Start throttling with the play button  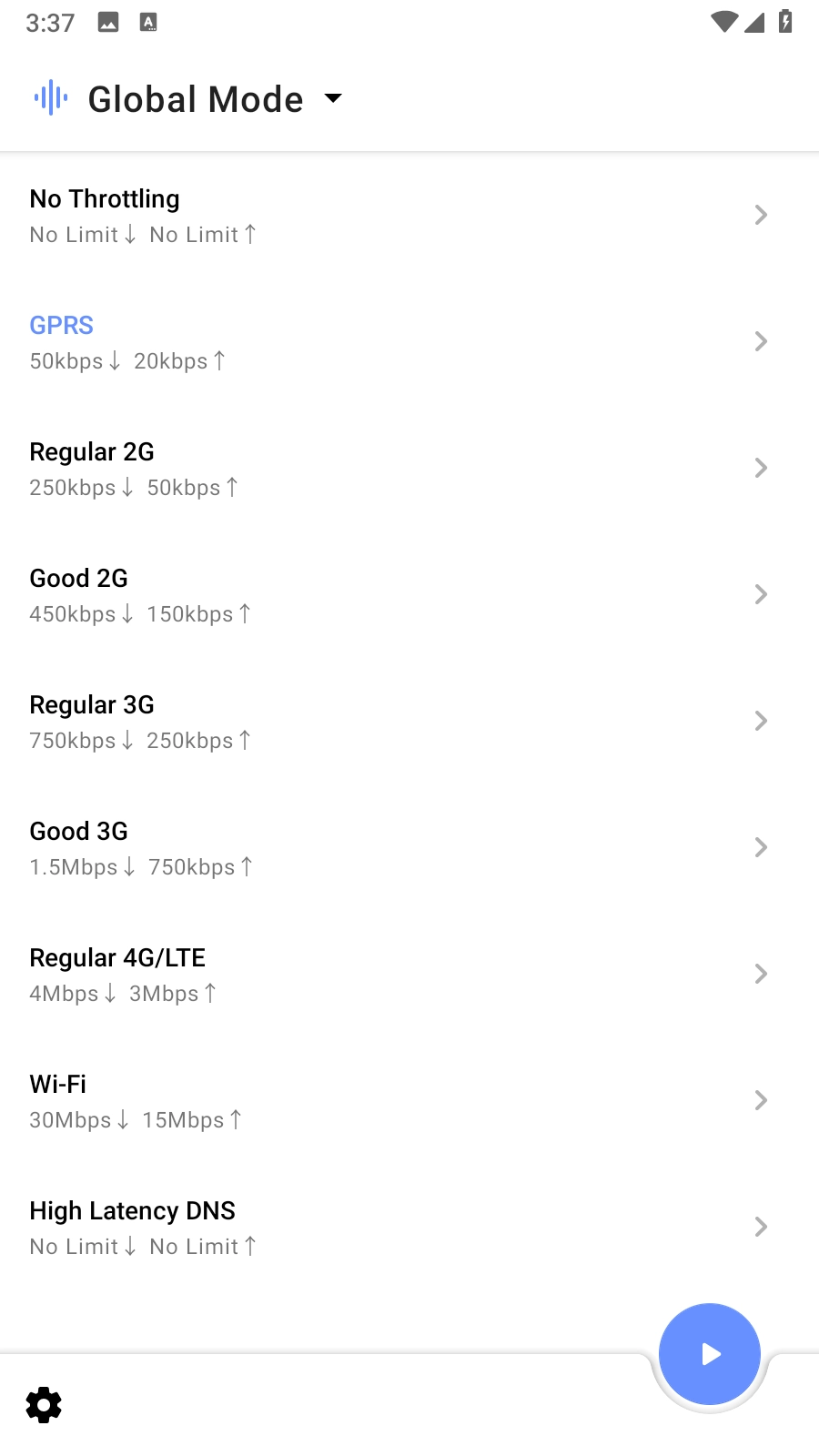point(710,1355)
